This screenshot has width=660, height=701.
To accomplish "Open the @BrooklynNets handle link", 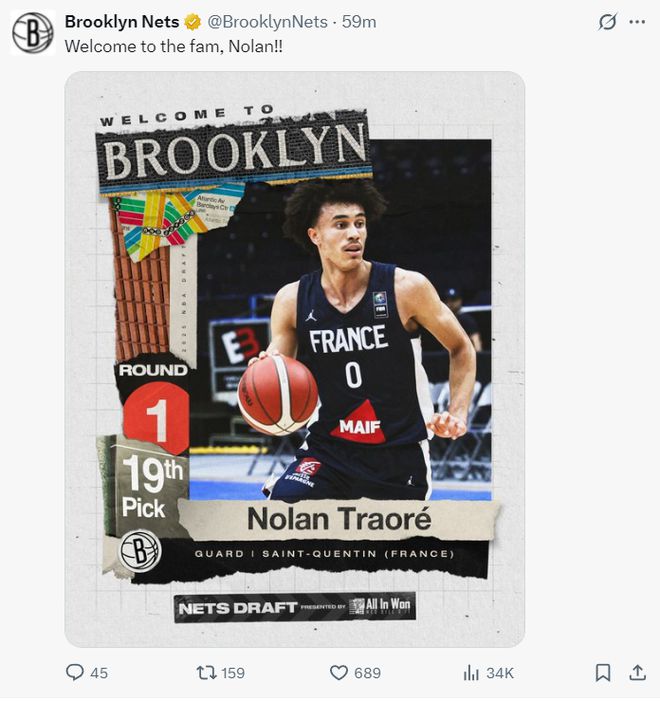I will pyautogui.click(x=267, y=21).
